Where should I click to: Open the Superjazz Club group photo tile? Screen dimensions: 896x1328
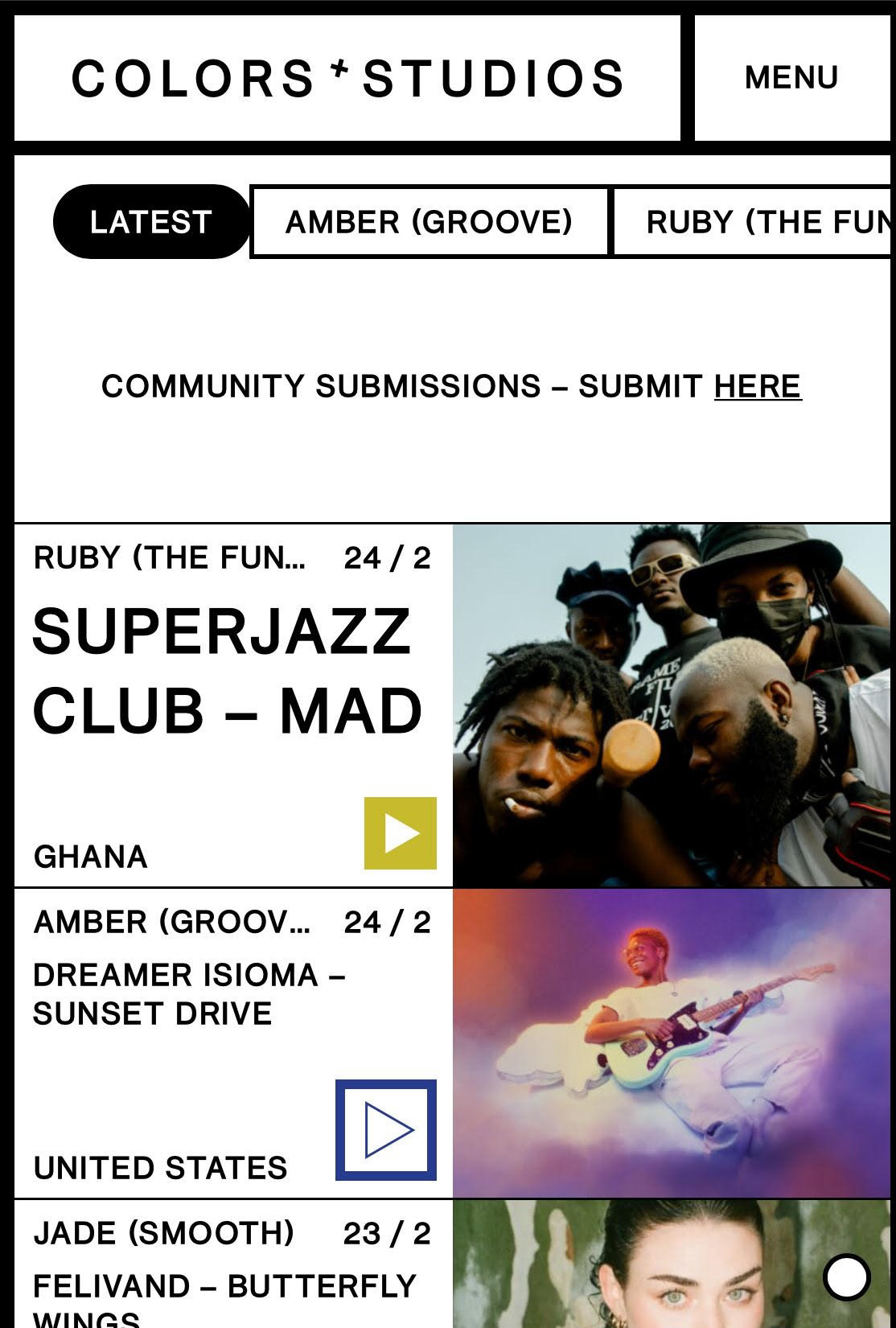pyautogui.click(x=672, y=705)
